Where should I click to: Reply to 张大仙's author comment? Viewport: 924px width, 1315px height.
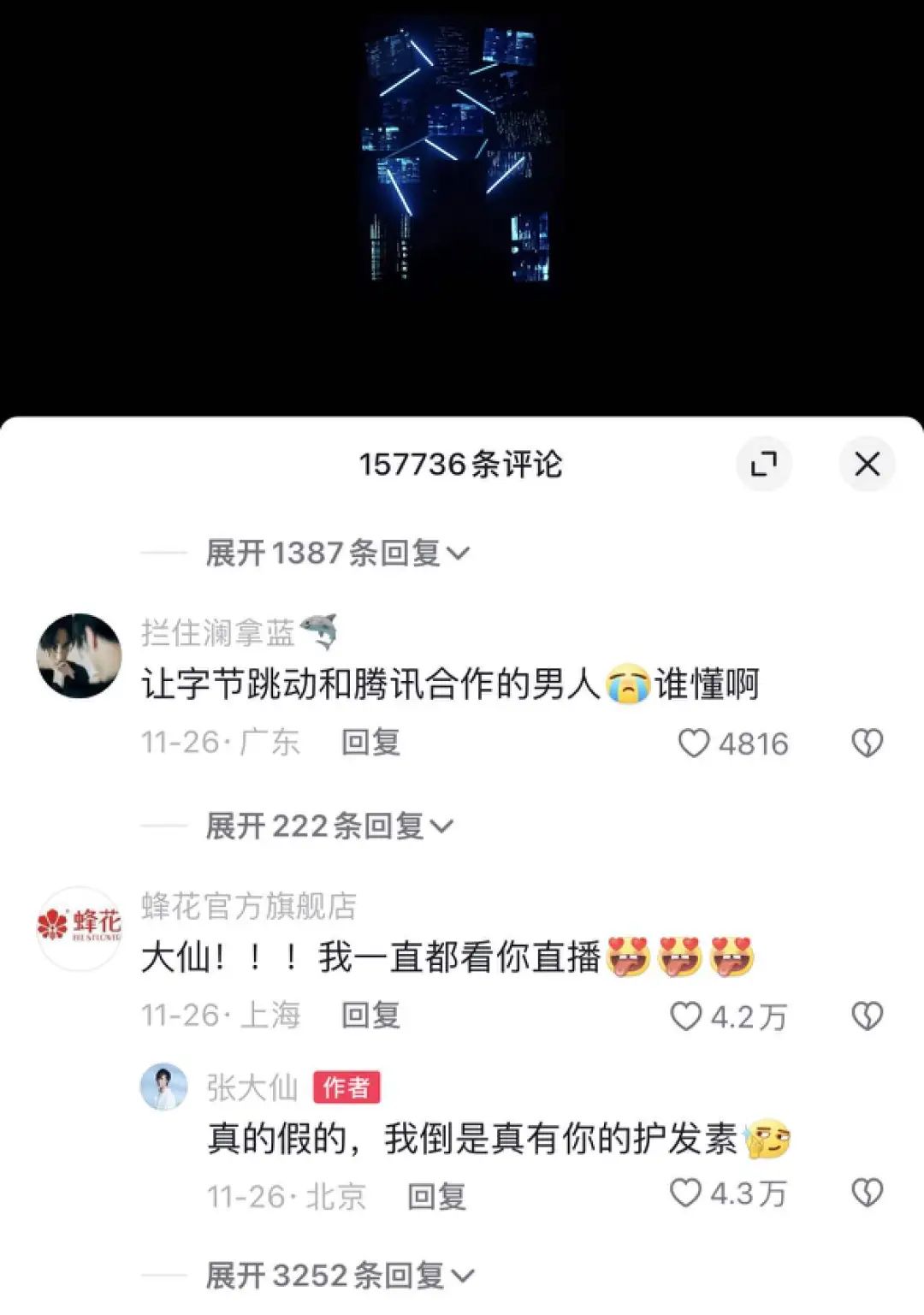(x=436, y=1196)
